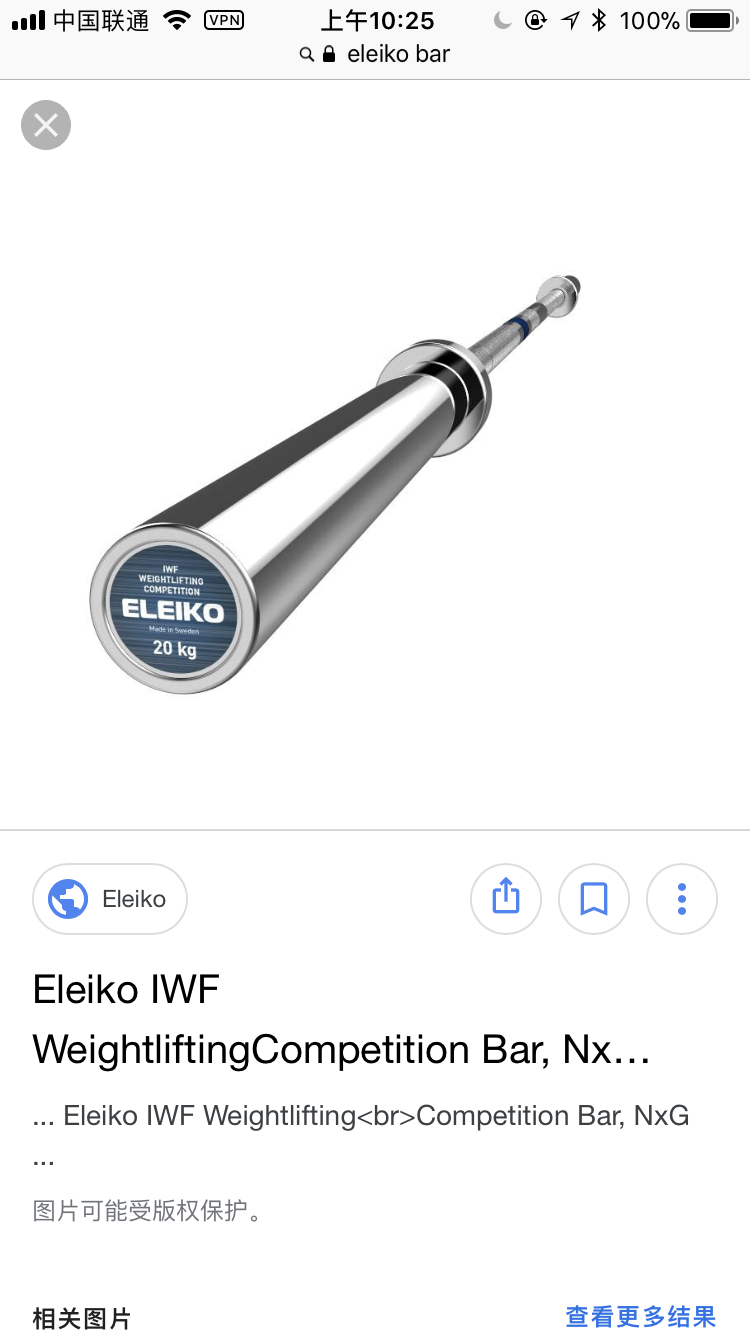Image resolution: width=750 pixels, height=1334 pixels.
Task: Close the image preview
Action: pos(46,125)
